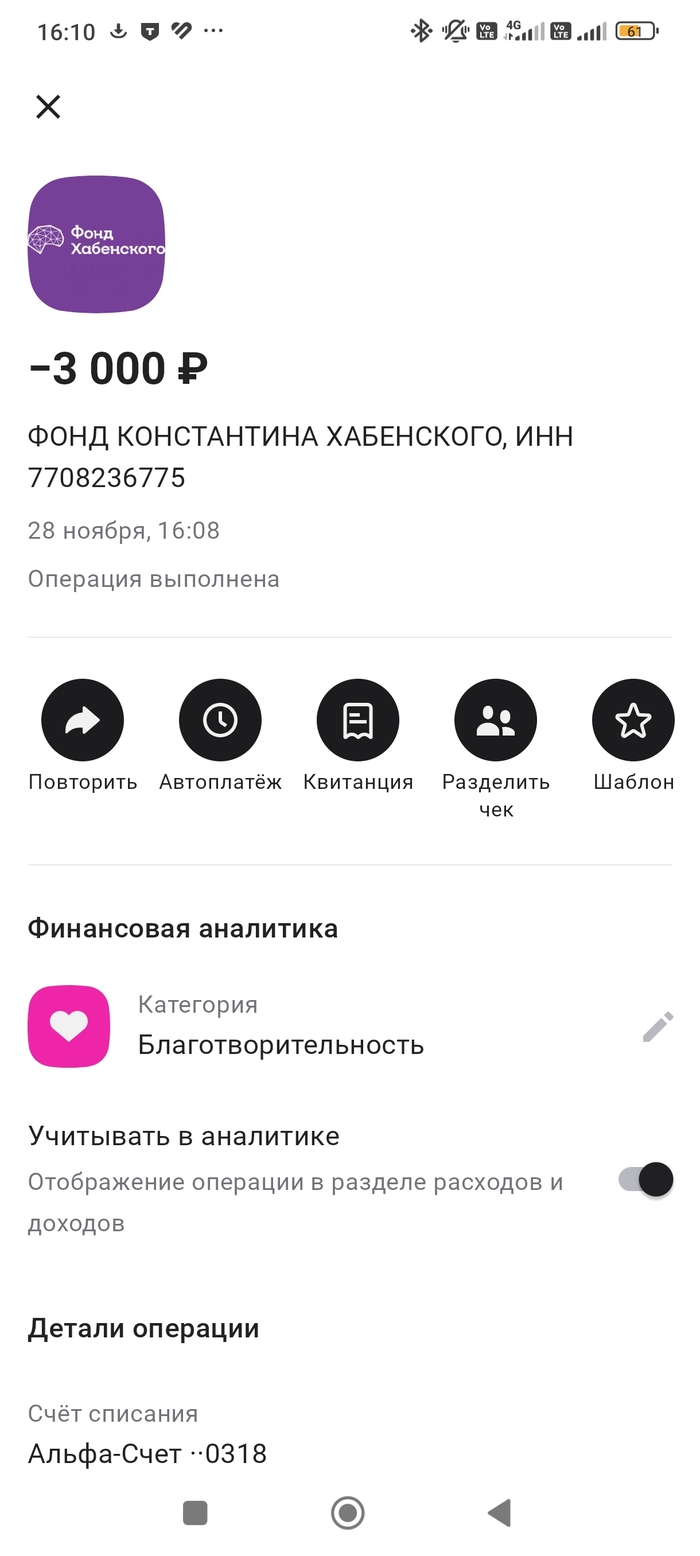This screenshot has height=1556, width=700.
Task: Open the Квитанция receipt
Action: tap(358, 720)
